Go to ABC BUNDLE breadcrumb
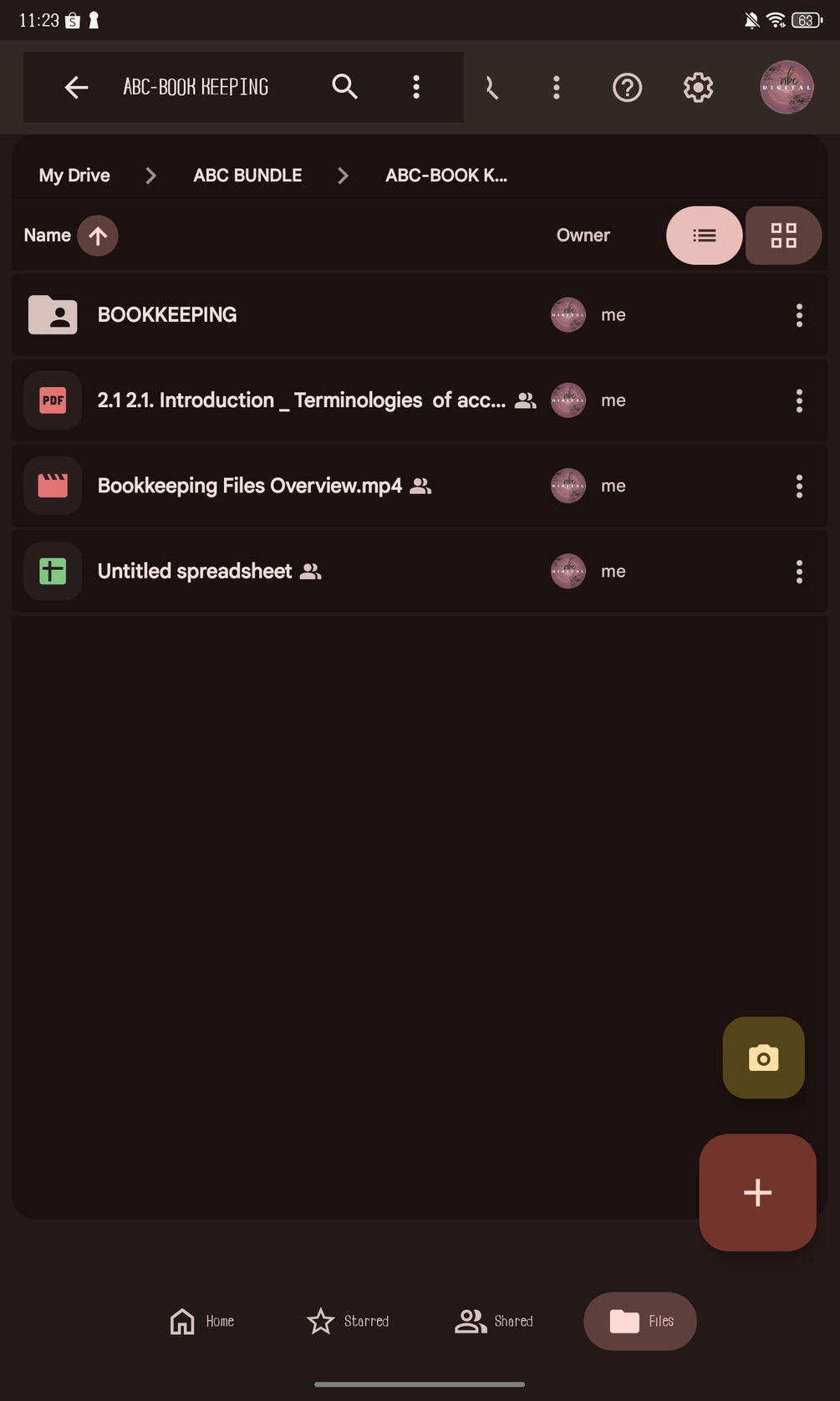This screenshot has height=1401, width=840. point(247,176)
